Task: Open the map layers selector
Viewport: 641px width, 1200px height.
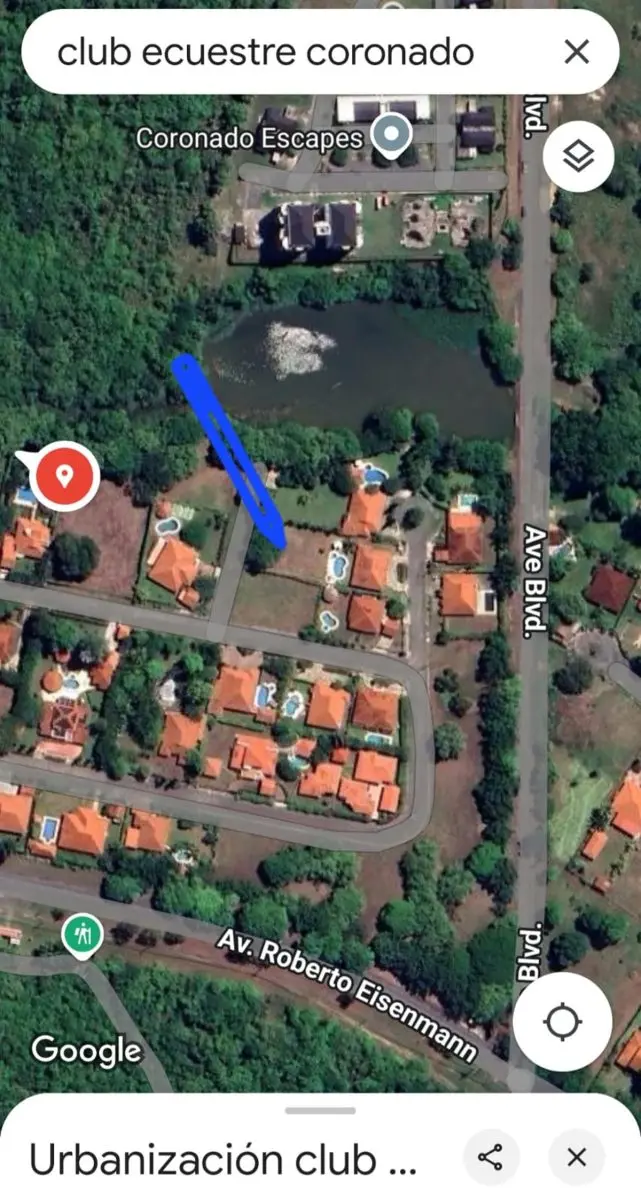Action: pyautogui.click(x=579, y=156)
